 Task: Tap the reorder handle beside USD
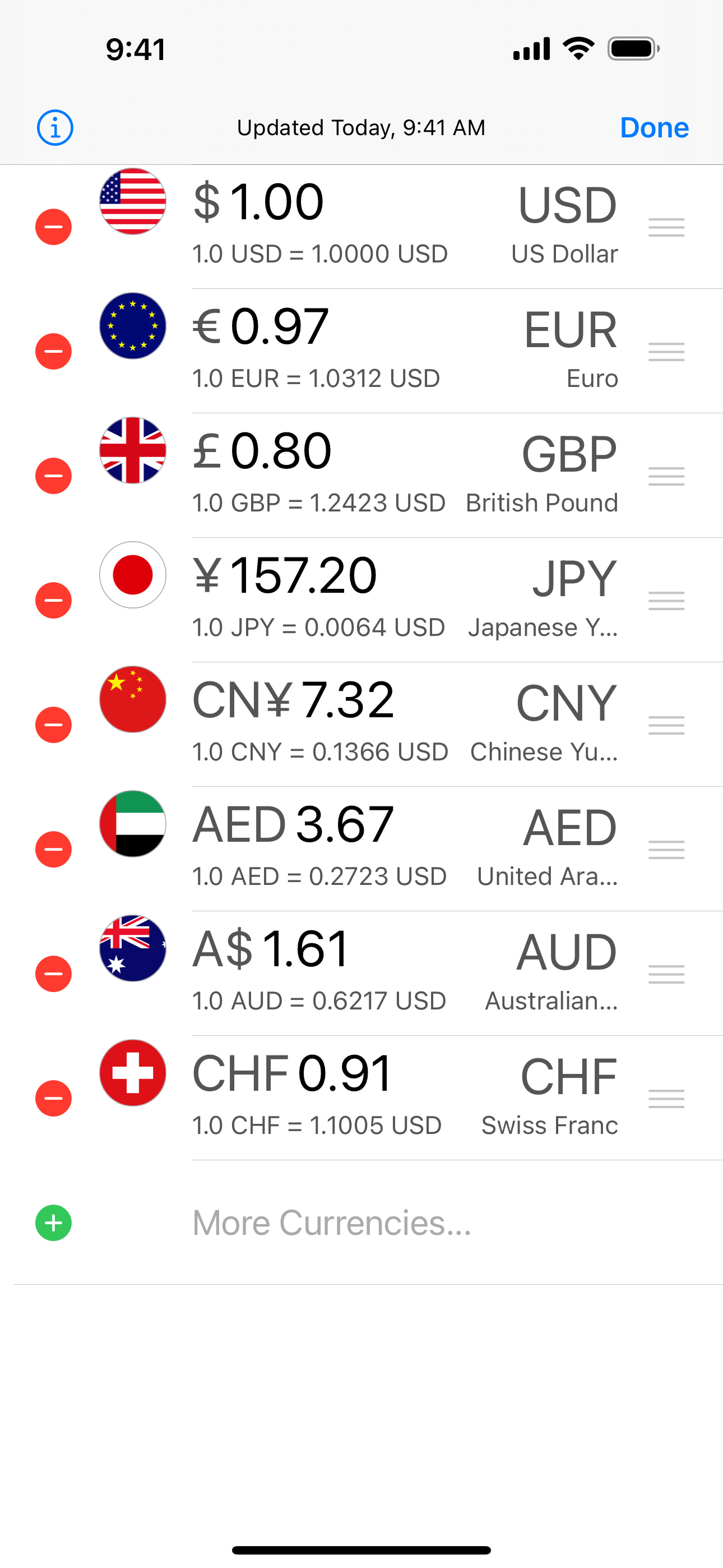pyautogui.click(x=666, y=227)
